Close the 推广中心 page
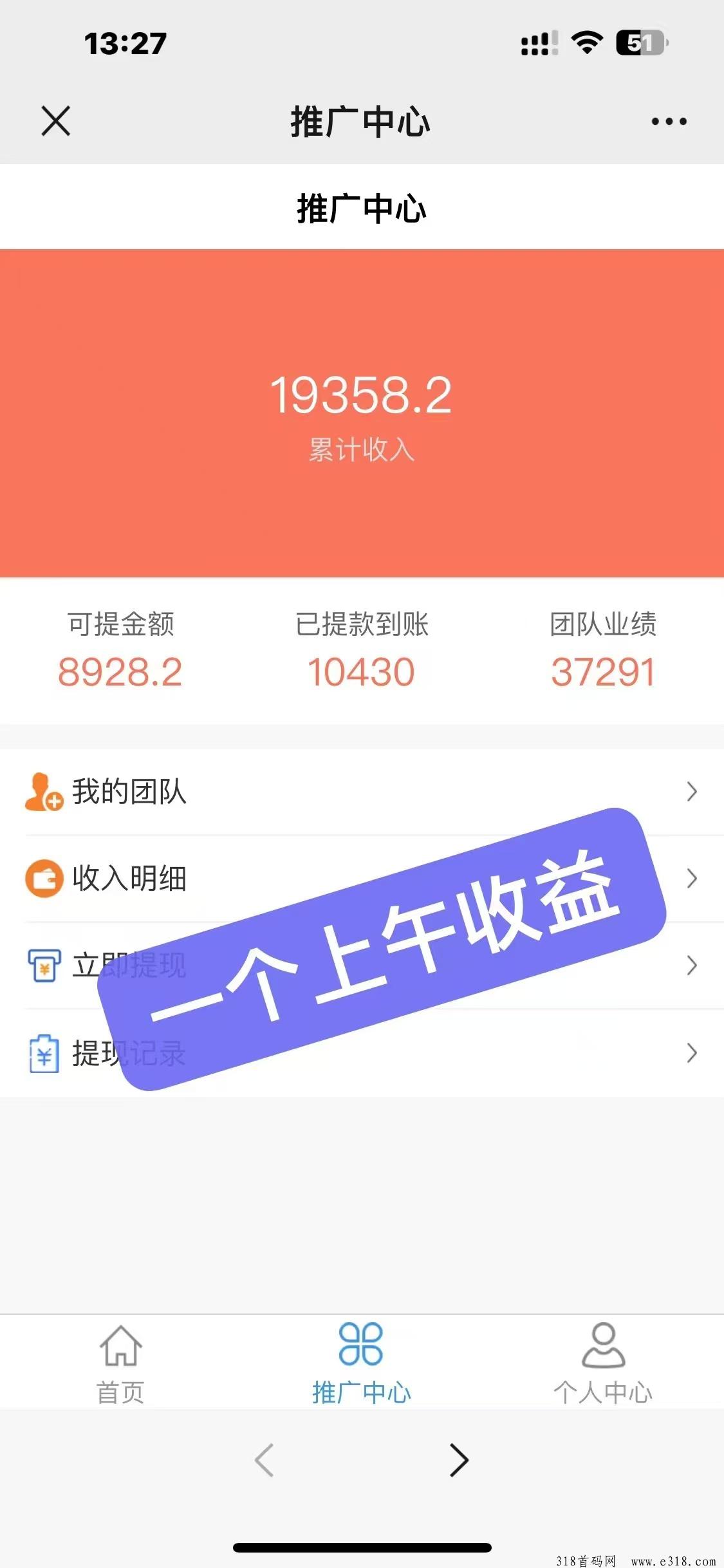The width and height of the screenshot is (724, 1568). [56, 121]
